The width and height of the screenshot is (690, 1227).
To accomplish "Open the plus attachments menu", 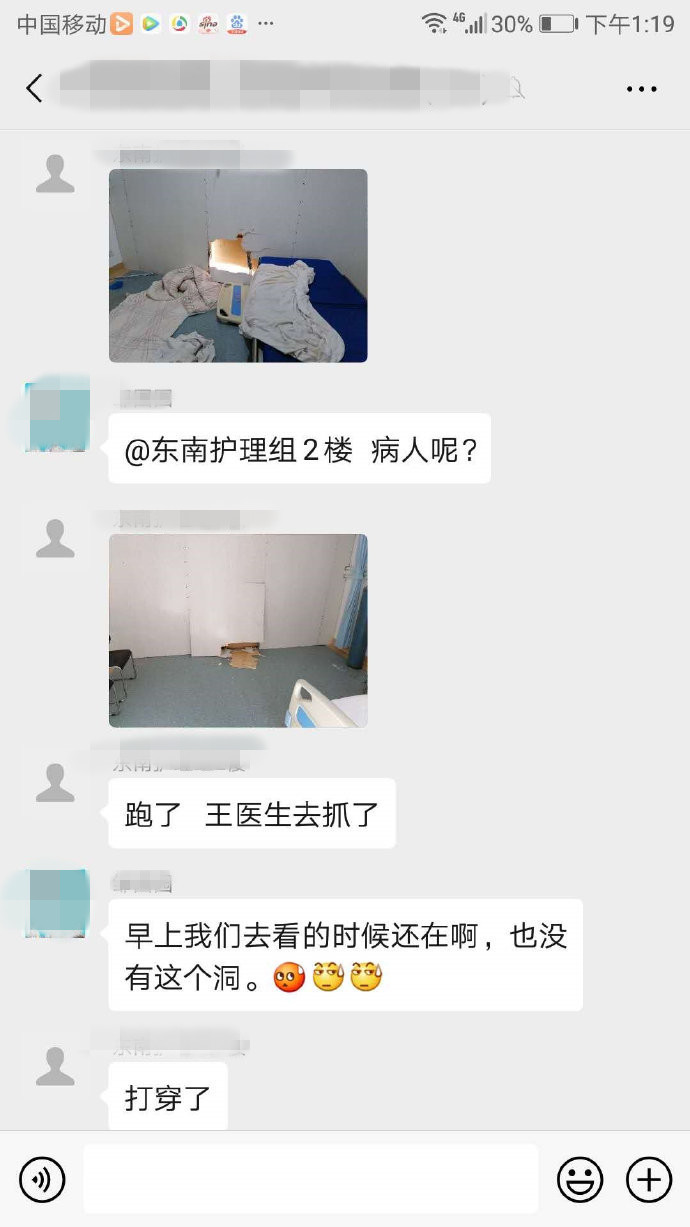I will pyautogui.click(x=649, y=1180).
